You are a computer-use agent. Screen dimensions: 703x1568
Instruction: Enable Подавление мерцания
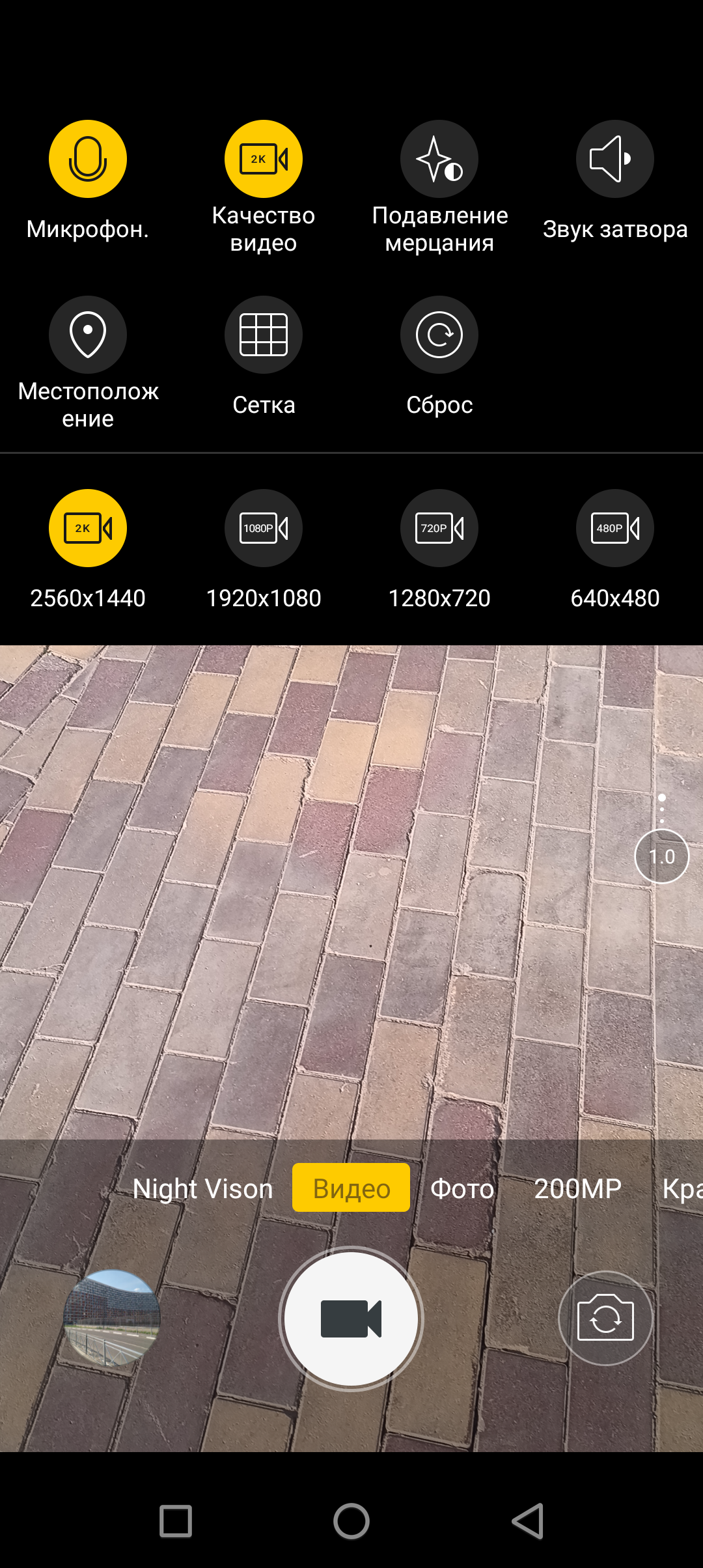pos(439,159)
